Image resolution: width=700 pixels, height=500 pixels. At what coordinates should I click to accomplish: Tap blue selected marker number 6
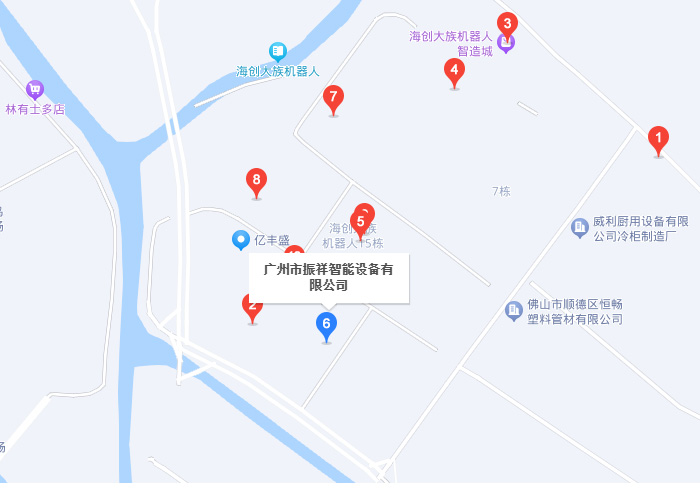[x=326, y=324]
